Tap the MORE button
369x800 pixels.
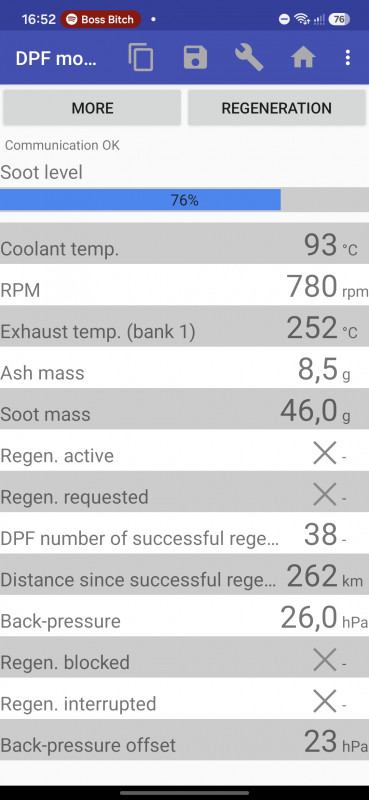point(92,108)
